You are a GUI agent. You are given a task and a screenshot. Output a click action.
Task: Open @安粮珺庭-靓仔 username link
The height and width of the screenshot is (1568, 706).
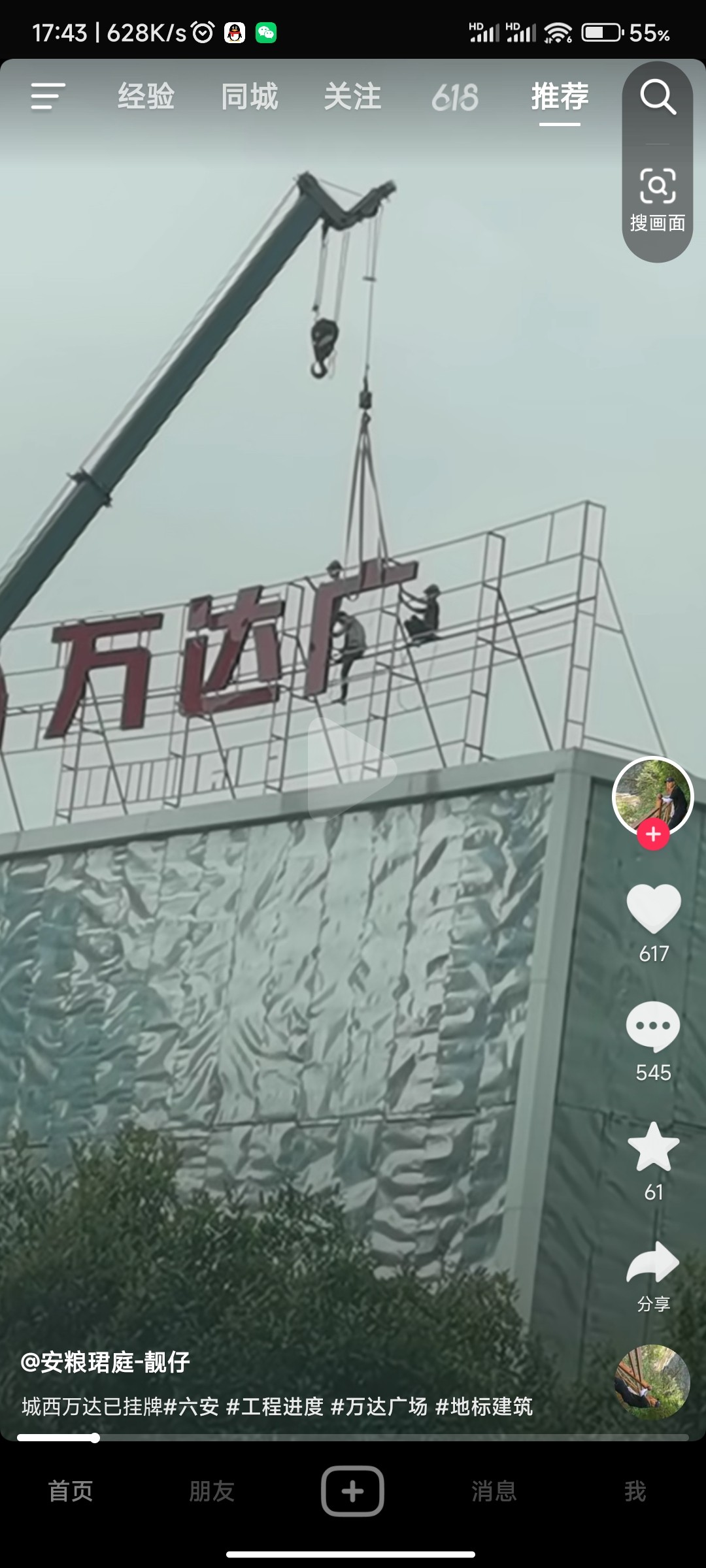tap(105, 1362)
